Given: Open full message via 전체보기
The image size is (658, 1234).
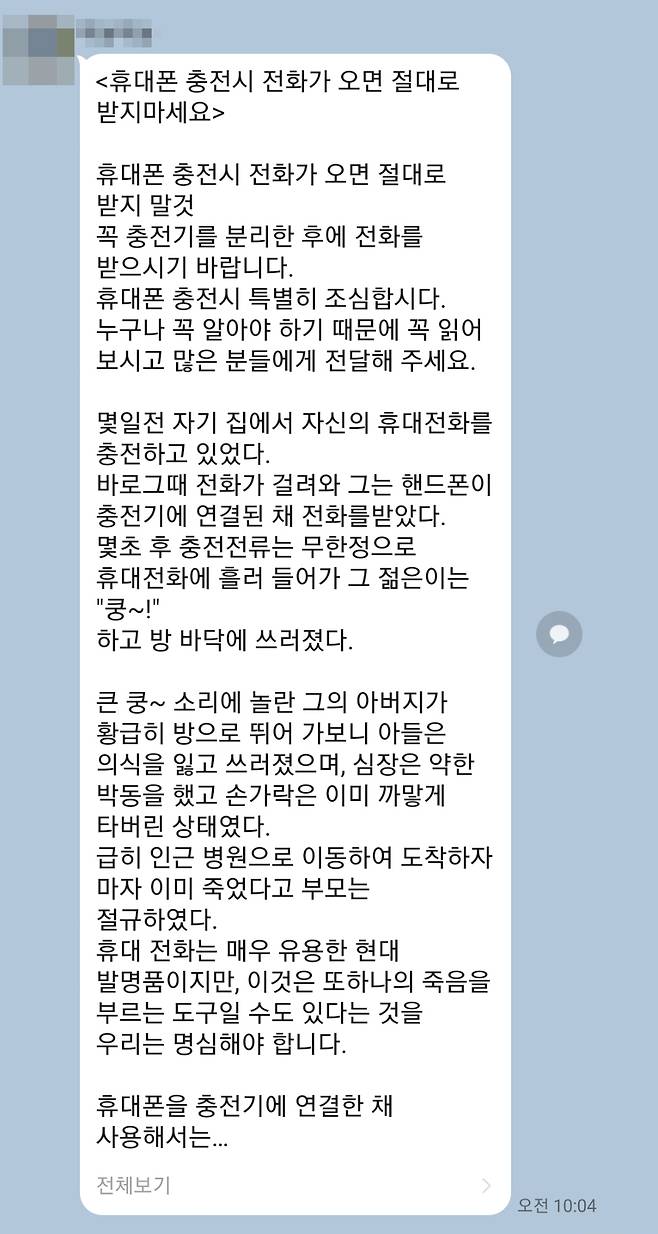Looking at the screenshot, I should click(x=133, y=1186).
